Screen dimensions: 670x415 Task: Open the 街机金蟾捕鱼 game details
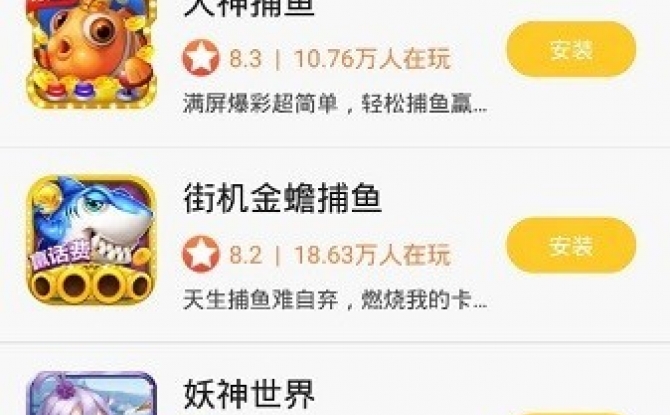click(282, 200)
